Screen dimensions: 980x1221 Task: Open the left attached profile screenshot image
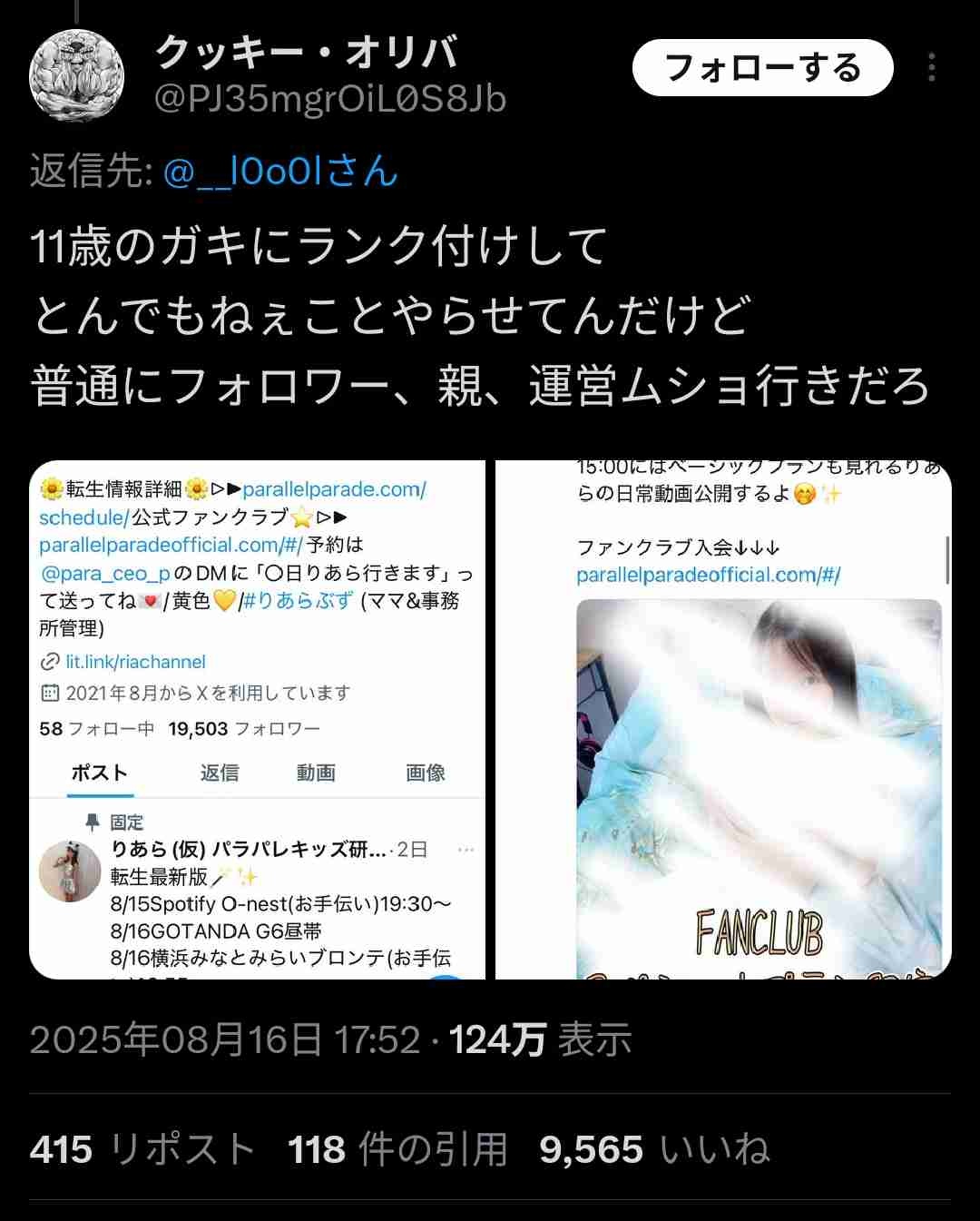point(258,719)
